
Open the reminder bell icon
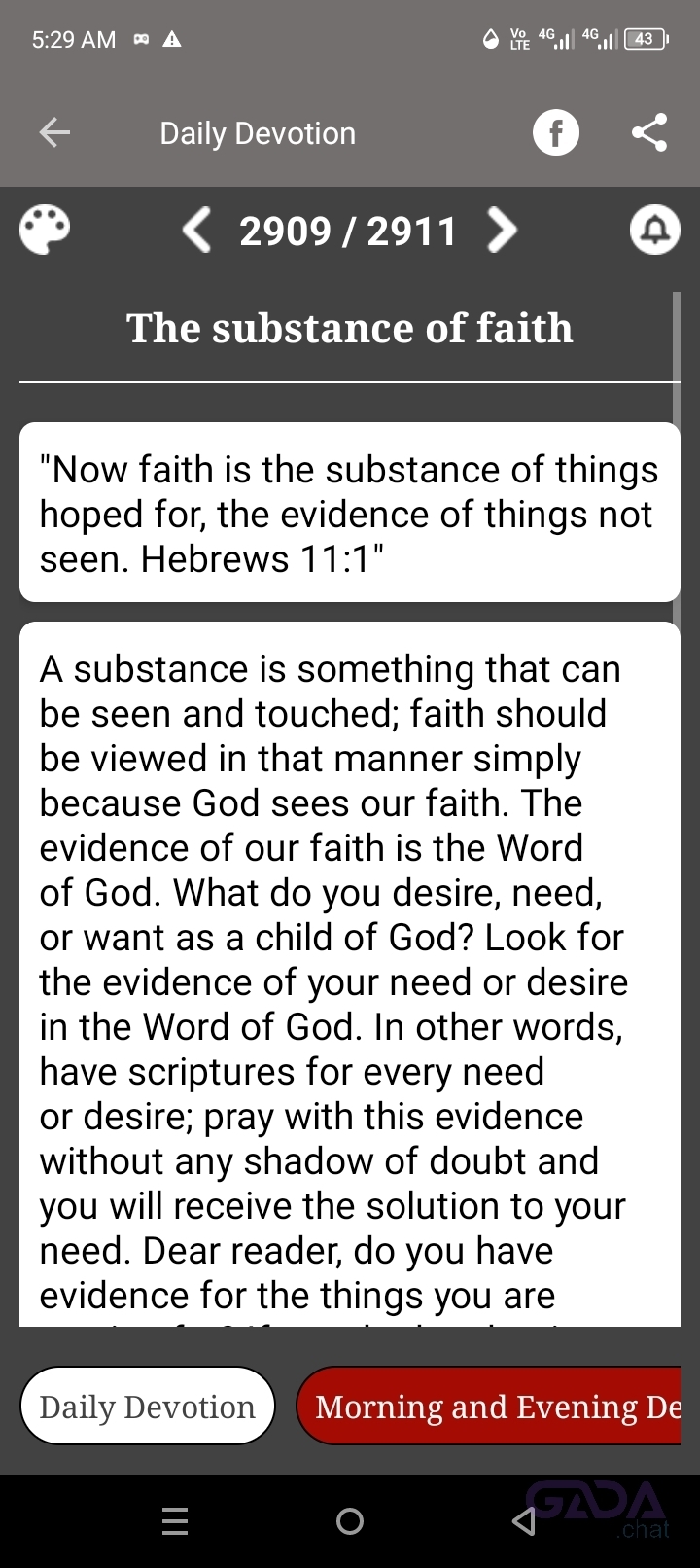tap(655, 231)
